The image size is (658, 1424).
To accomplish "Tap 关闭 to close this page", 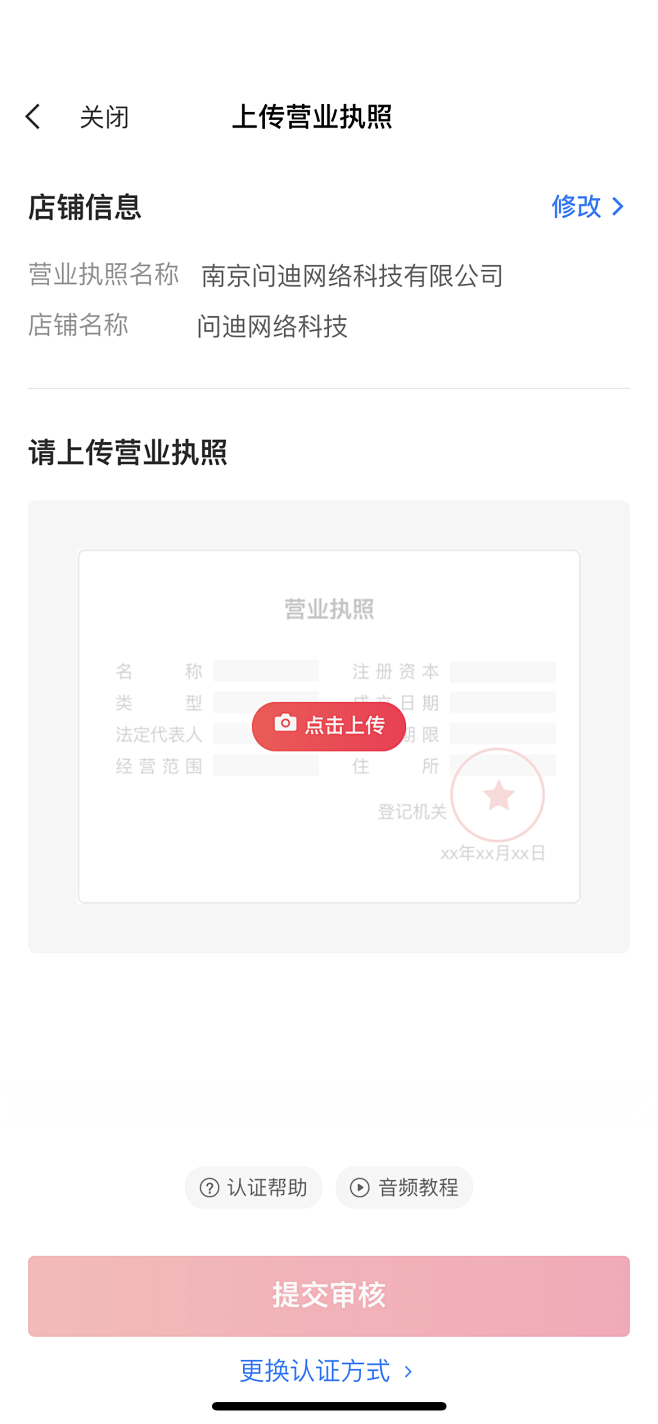I will [104, 117].
